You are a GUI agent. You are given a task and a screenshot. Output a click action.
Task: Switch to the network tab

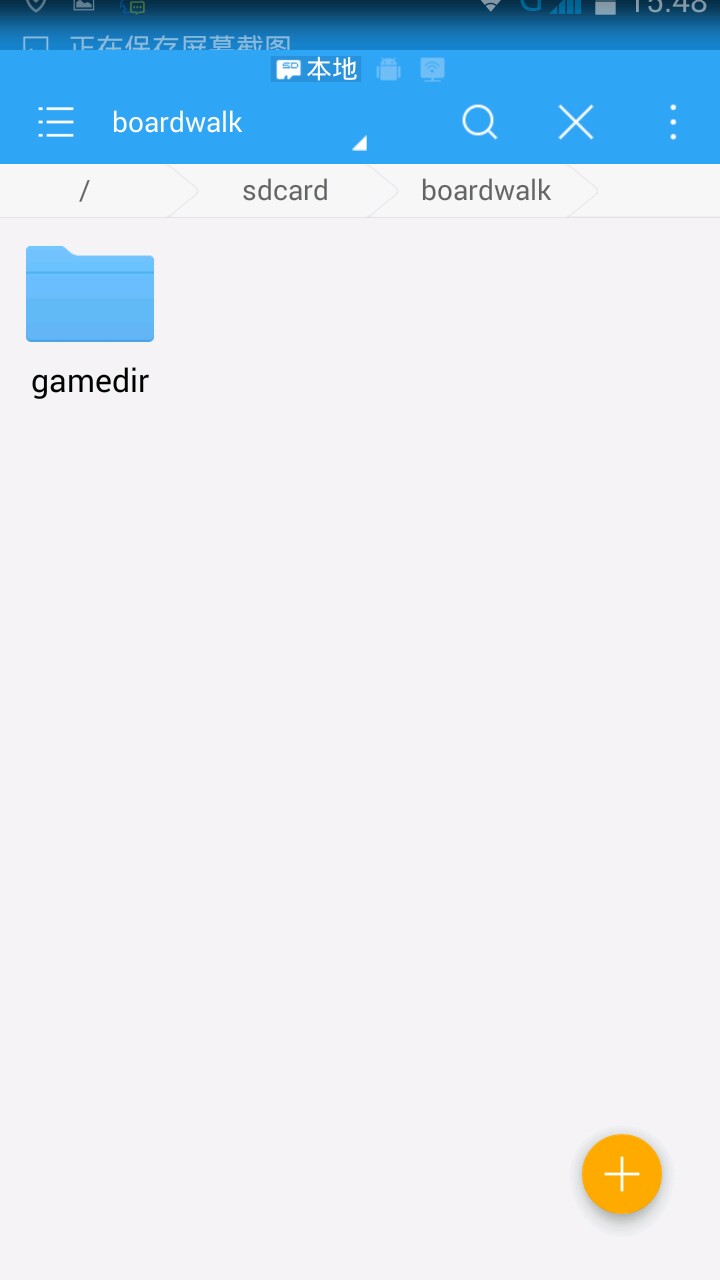[x=432, y=69]
